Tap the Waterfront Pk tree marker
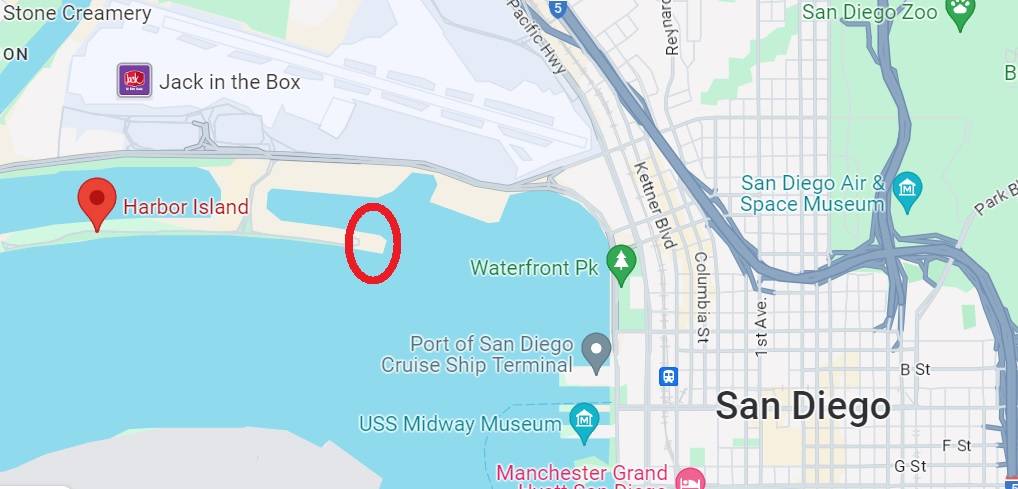Image resolution: width=1018 pixels, height=489 pixels. coord(622,263)
